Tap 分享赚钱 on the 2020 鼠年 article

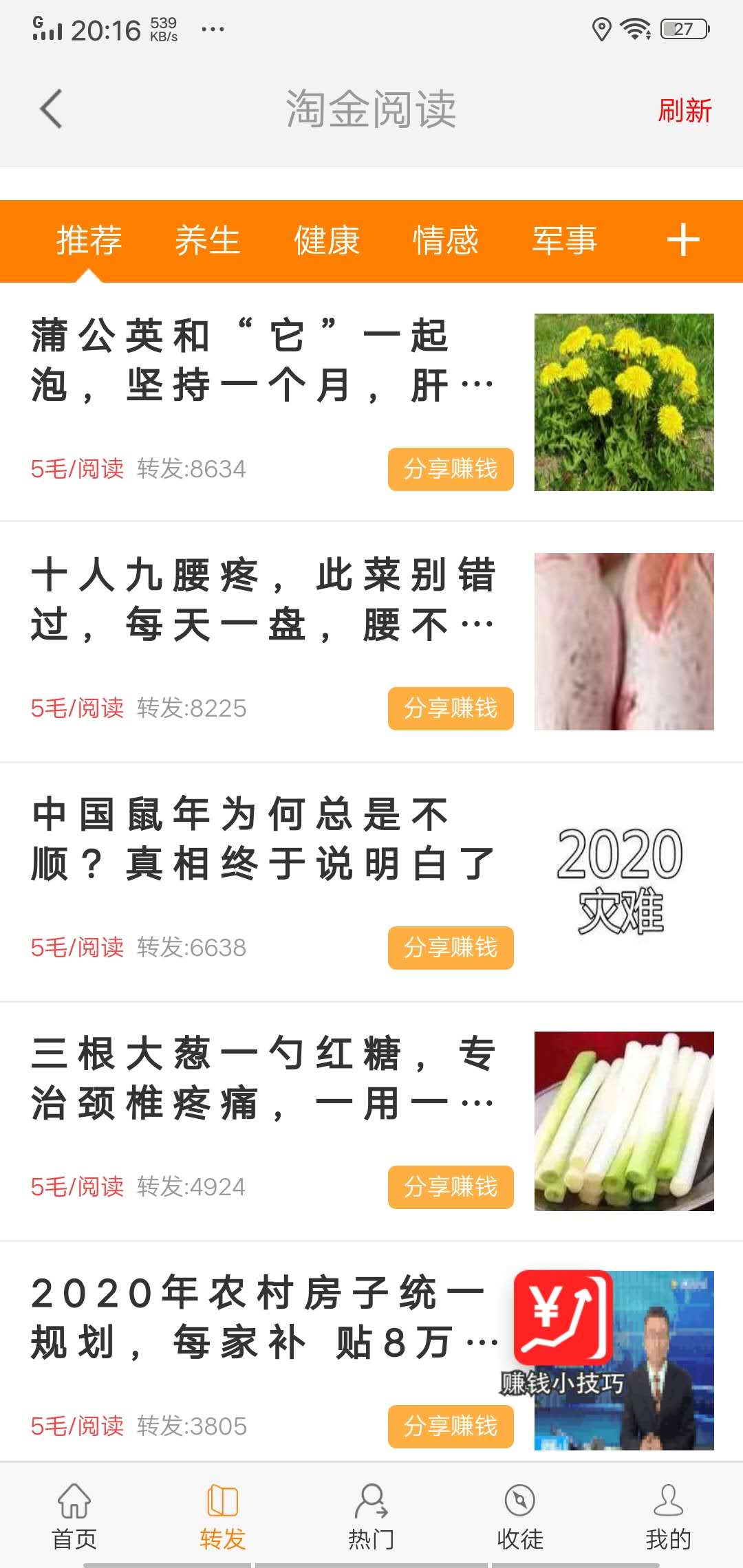tap(451, 948)
